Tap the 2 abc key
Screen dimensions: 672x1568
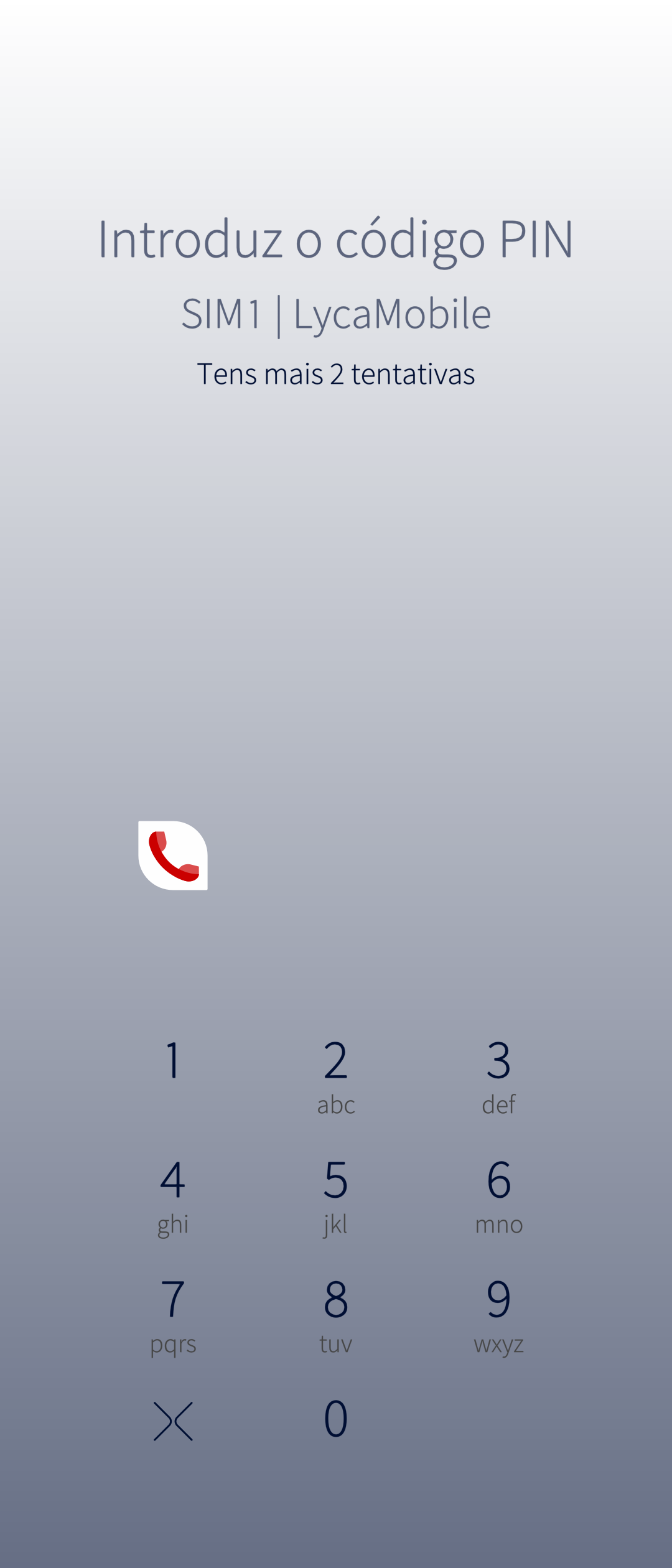click(336, 1075)
